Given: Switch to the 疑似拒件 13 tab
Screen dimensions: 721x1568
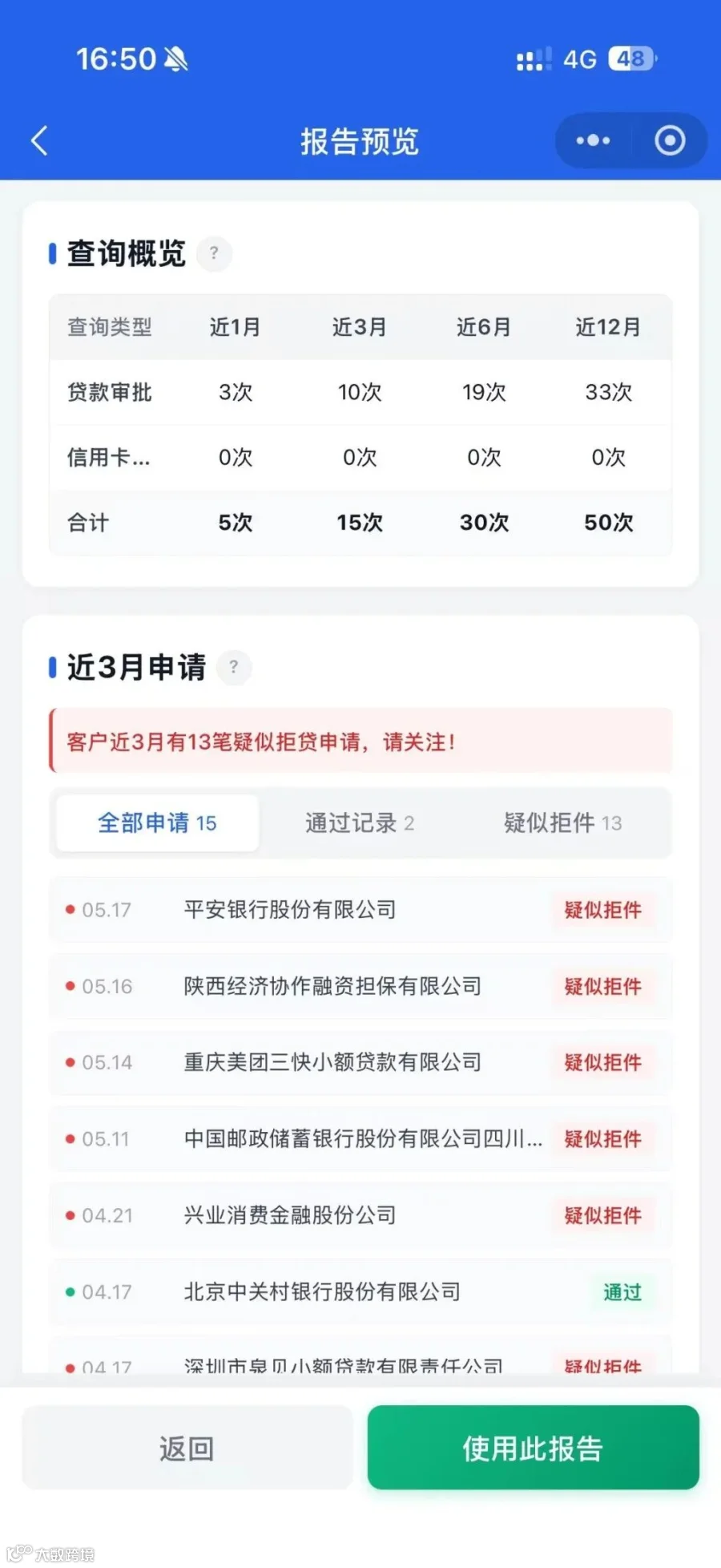Looking at the screenshot, I should 563,823.
